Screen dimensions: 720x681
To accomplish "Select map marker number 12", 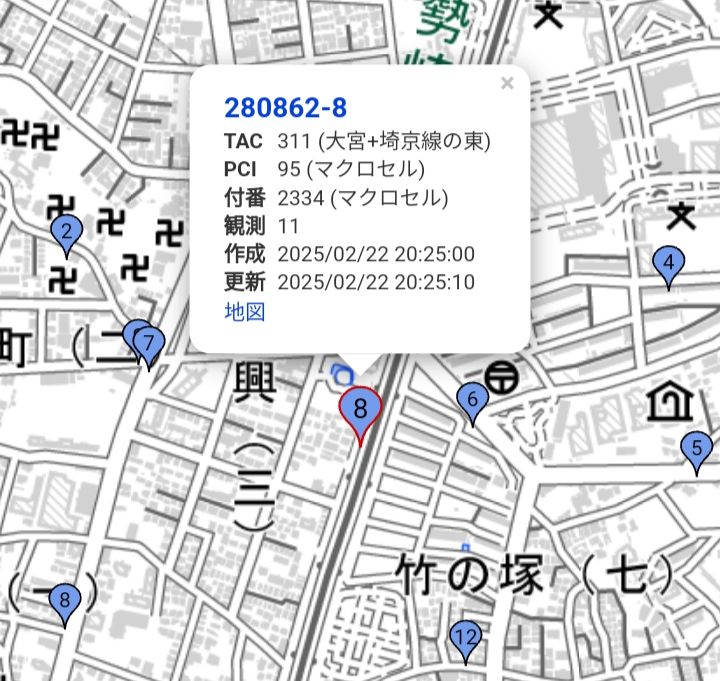I will [x=466, y=642].
